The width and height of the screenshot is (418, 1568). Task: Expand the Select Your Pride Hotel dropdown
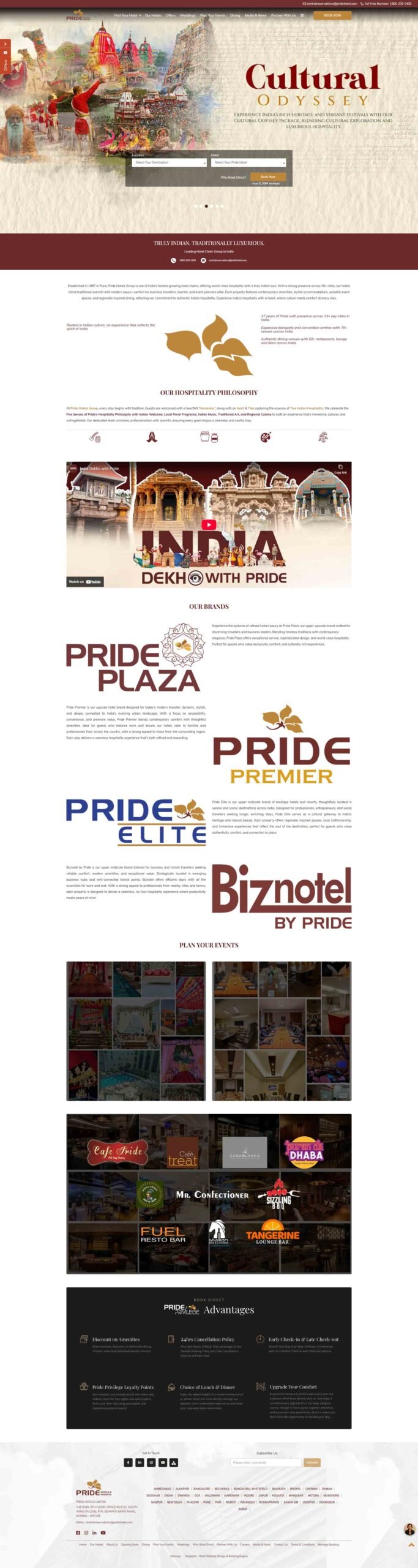(248, 162)
